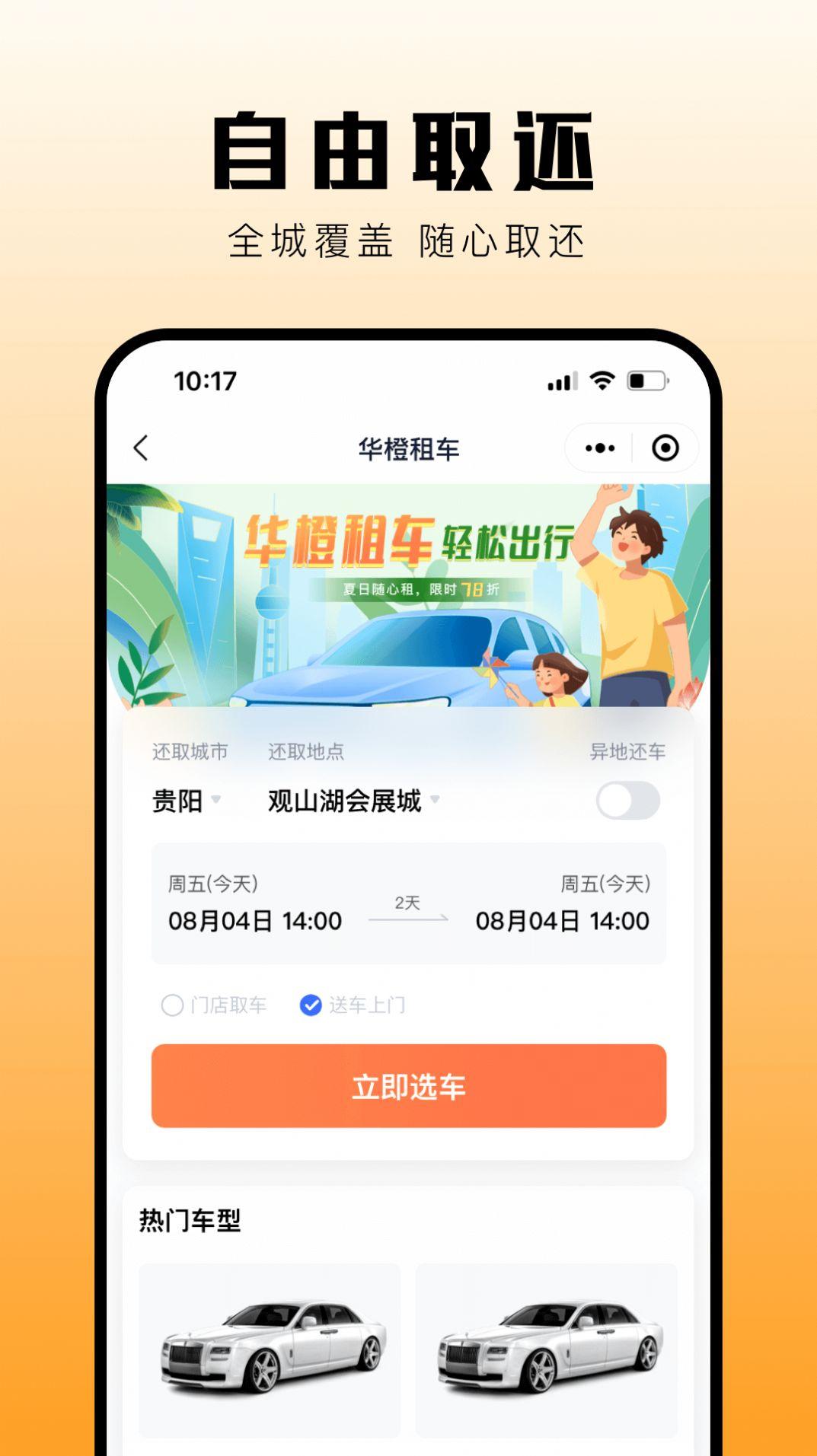This screenshot has height=1456, width=817.
Task: Tap the cellular signal icon
Action: click(x=560, y=383)
